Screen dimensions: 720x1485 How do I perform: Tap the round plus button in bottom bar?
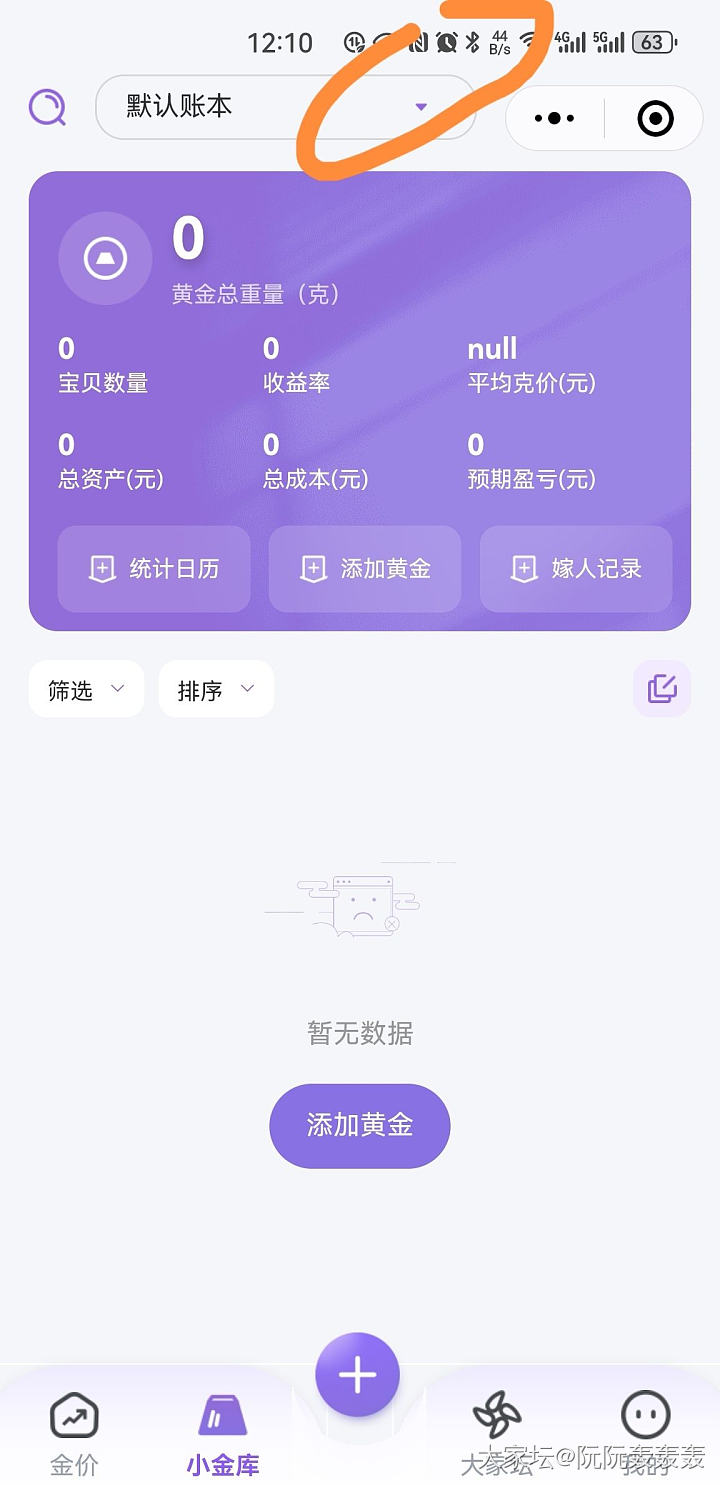click(358, 1375)
